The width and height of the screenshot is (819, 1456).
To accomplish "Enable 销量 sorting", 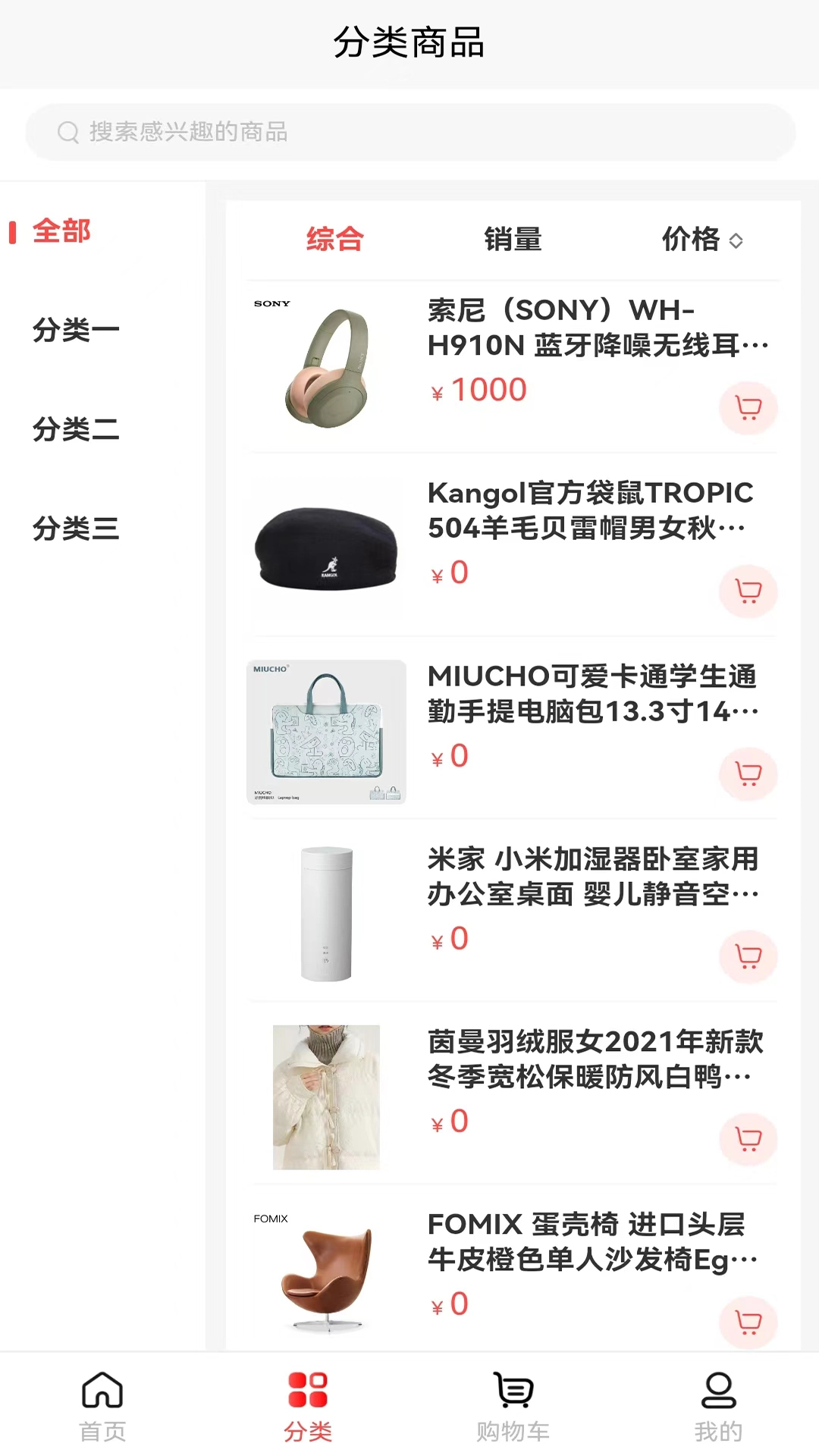I will (x=513, y=239).
